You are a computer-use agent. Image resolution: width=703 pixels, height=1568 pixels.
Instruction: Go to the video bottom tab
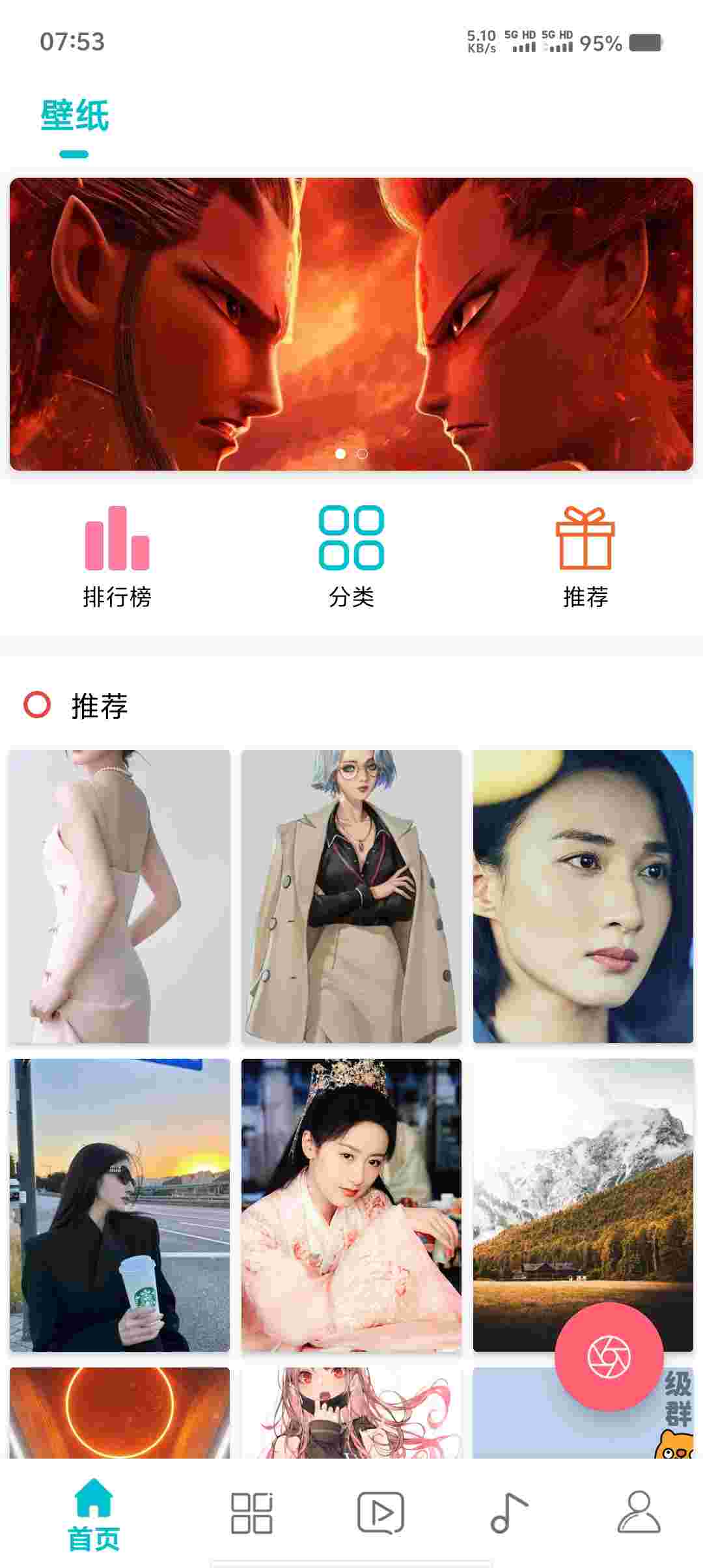pos(381,1513)
